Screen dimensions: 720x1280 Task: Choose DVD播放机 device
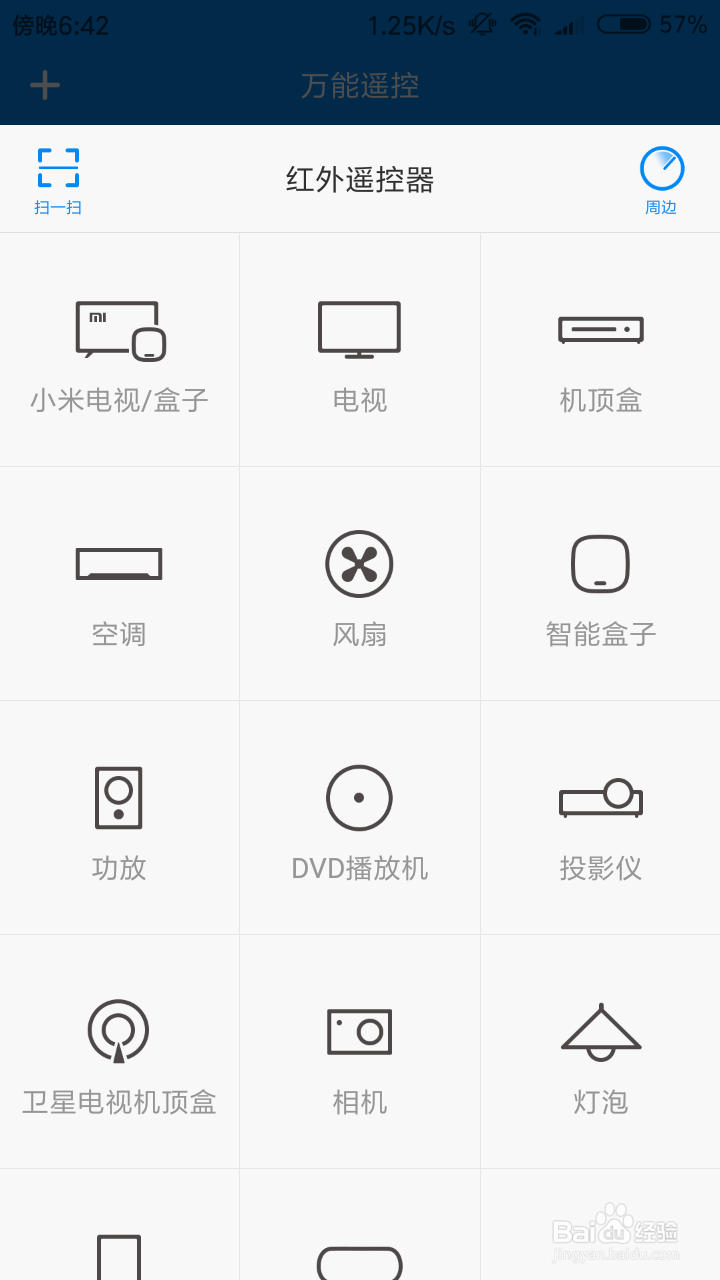click(360, 820)
